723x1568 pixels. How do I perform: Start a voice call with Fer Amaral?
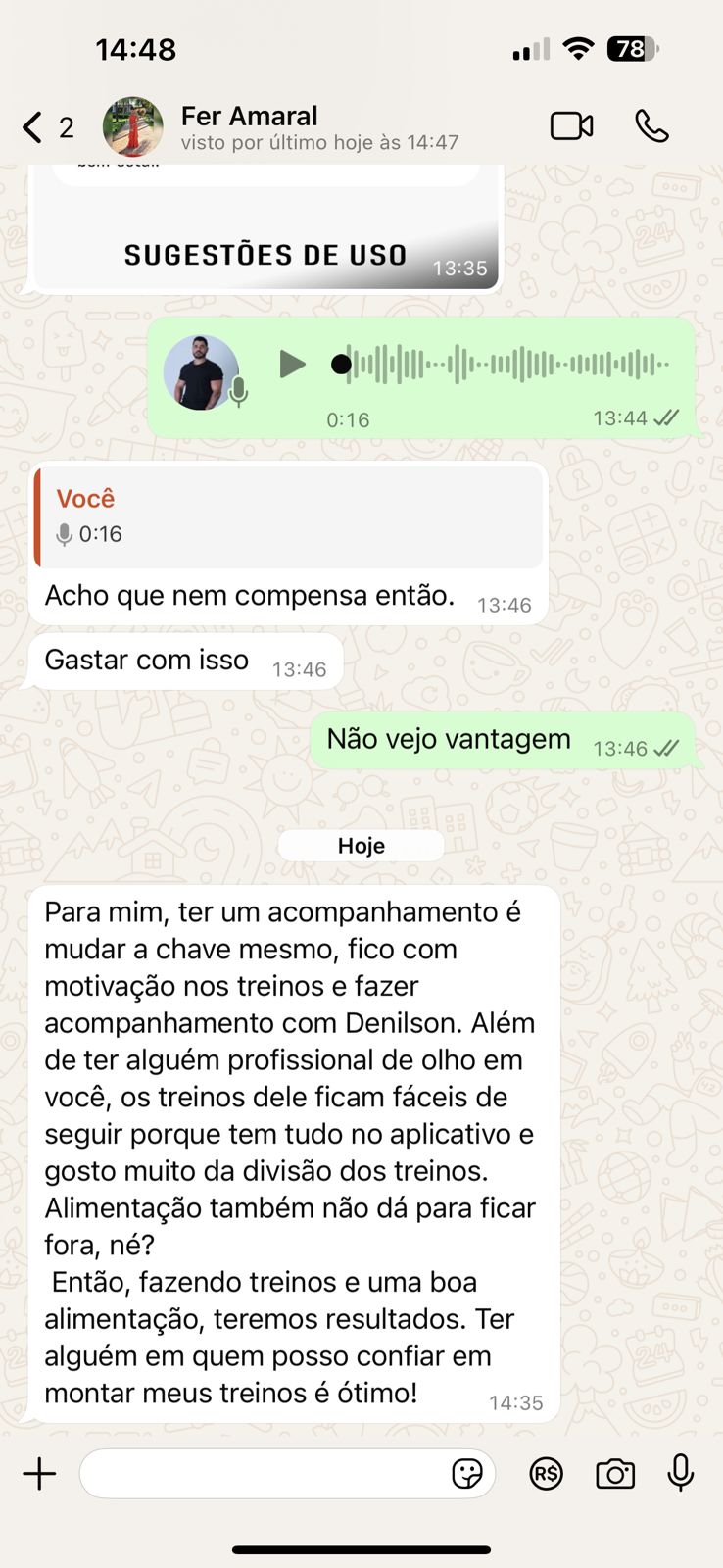(651, 126)
